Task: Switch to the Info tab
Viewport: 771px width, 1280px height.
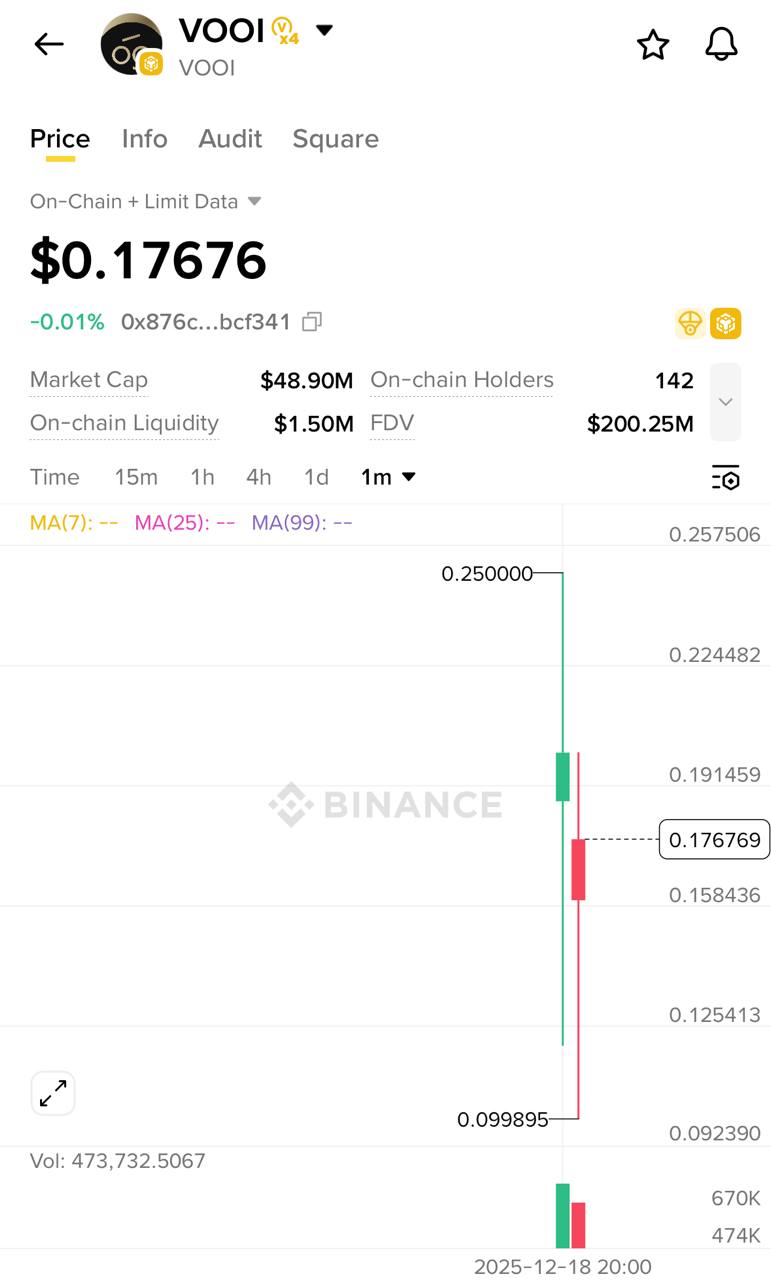Action: coord(144,139)
